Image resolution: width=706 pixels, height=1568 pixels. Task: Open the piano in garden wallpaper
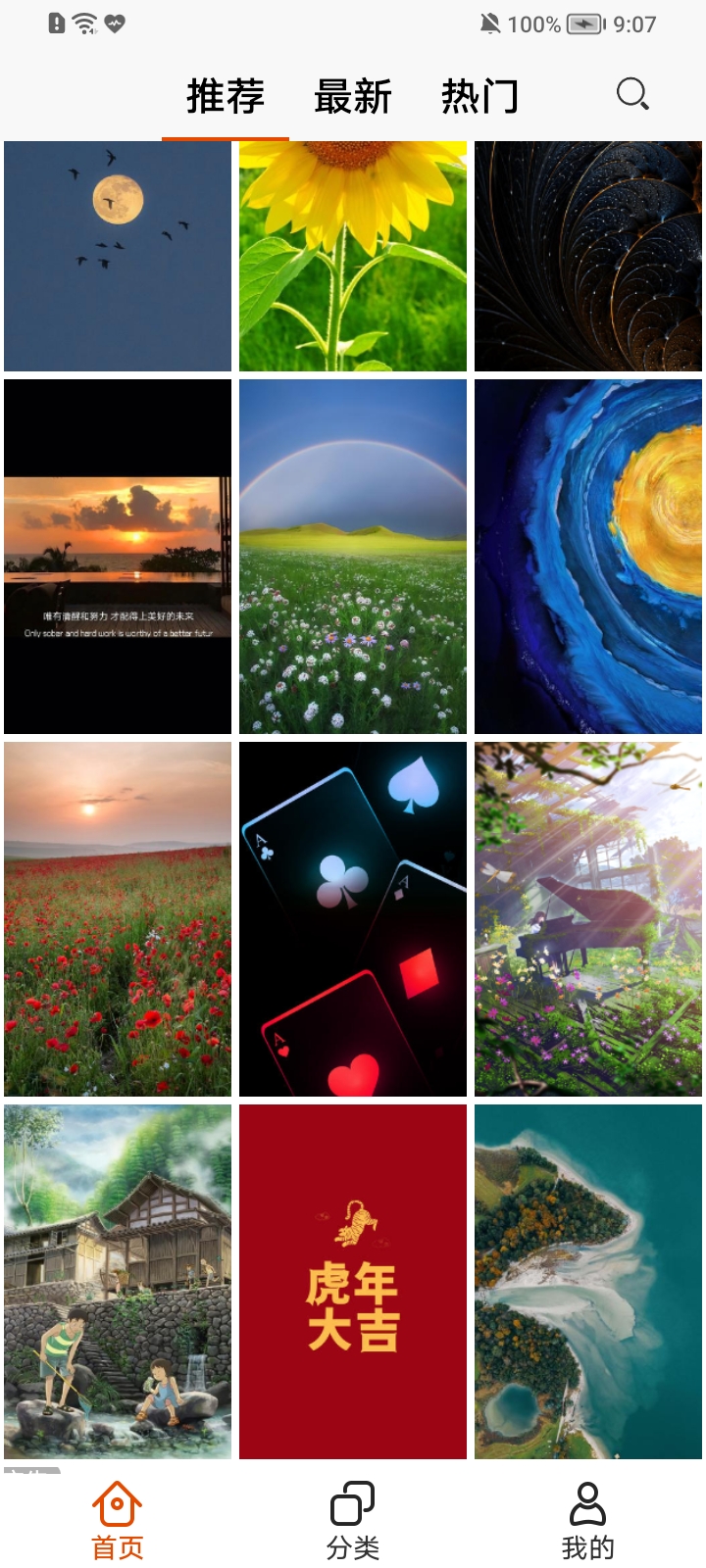coord(588,919)
